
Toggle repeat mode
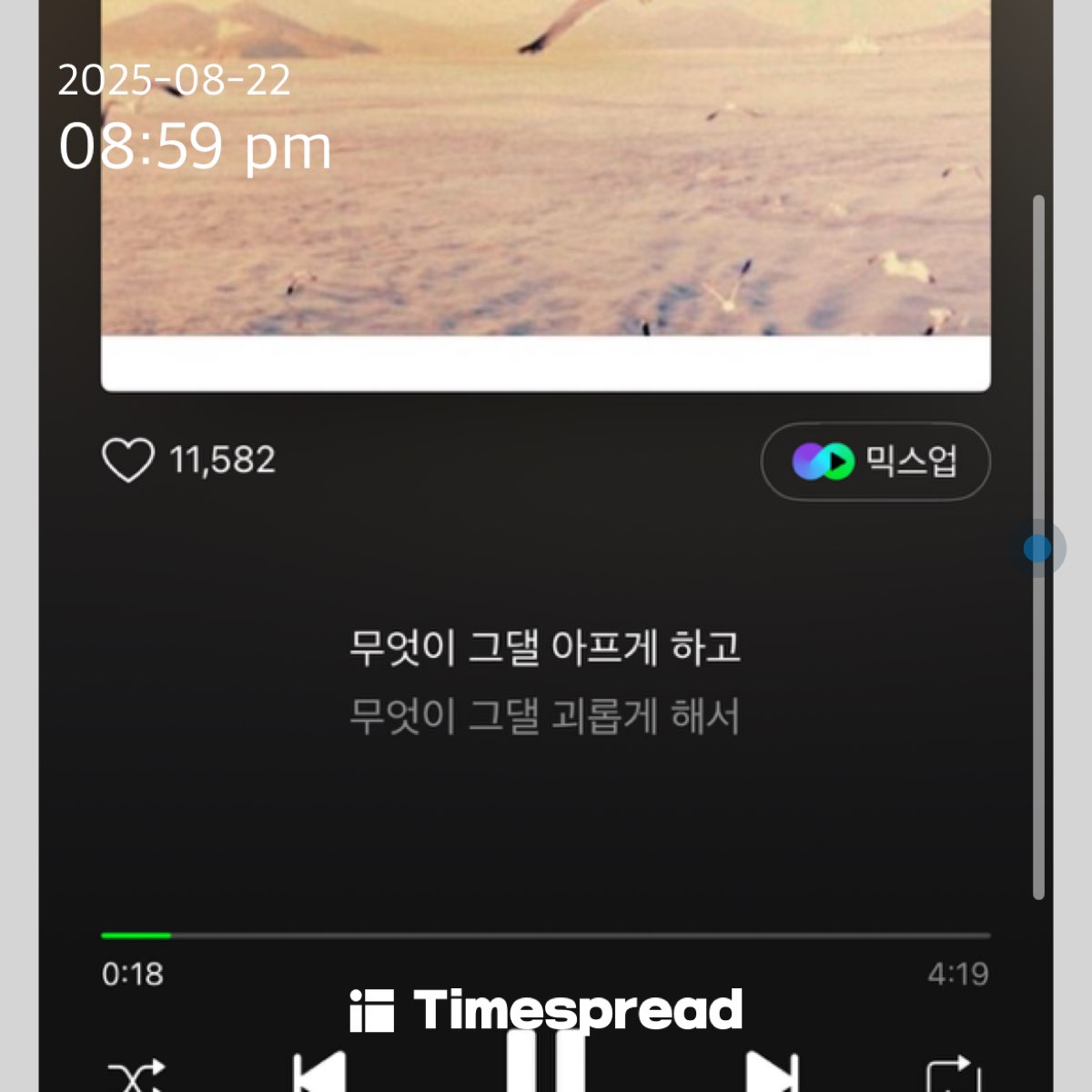[953, 1077]
